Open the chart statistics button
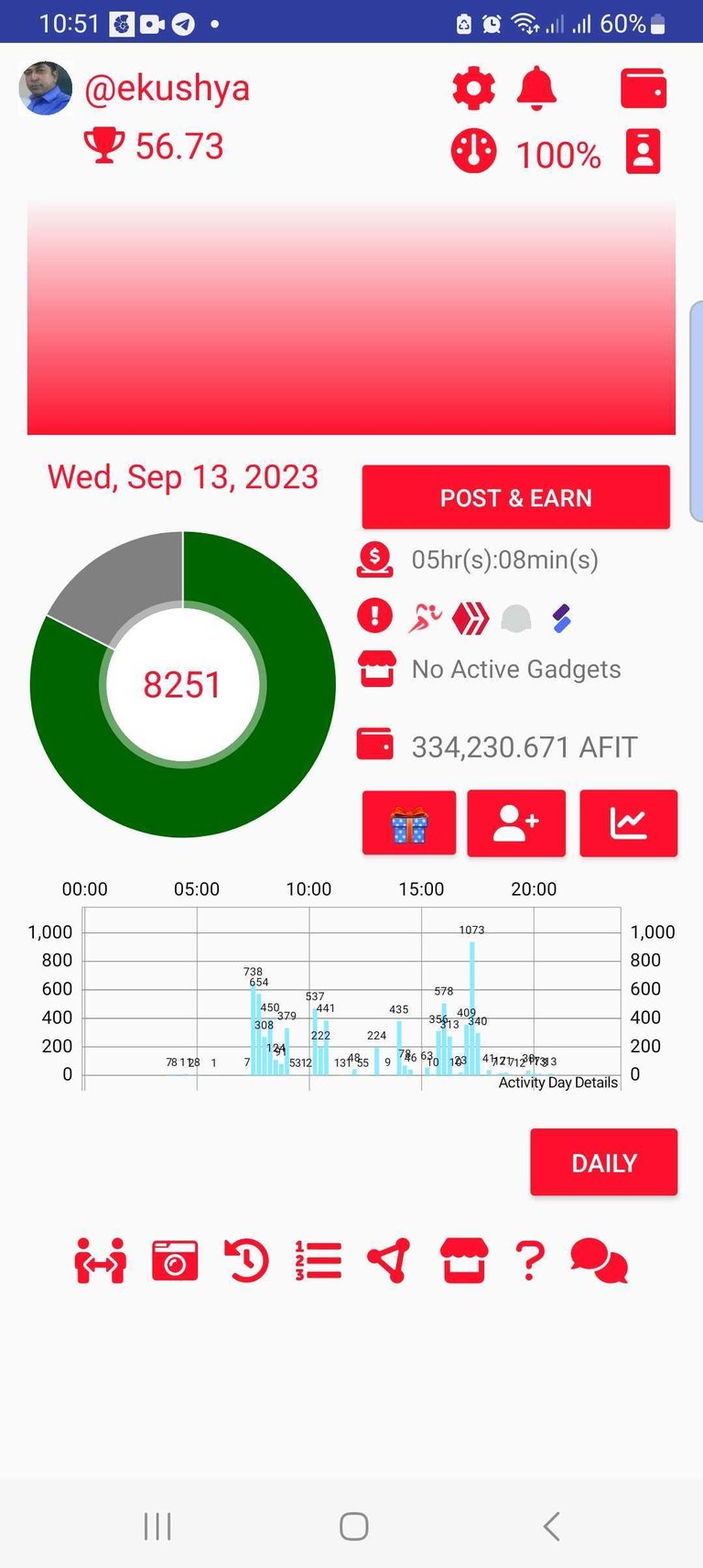The width and height of the screenshot is (703, 1568). 629,823
